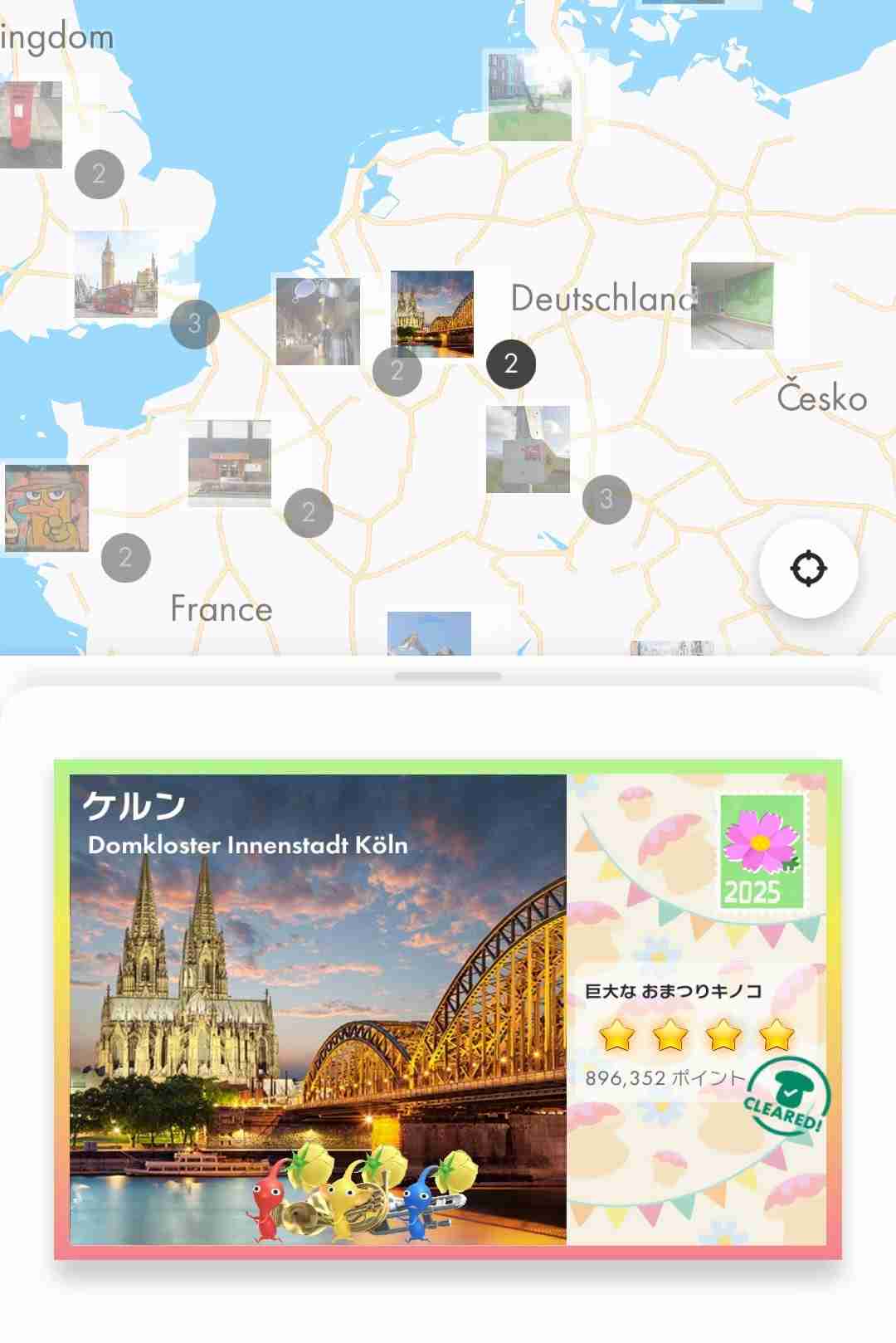Select the green garage door postcard thumbnail
The height and width of the screenshot is (1343, 896).
732,305
